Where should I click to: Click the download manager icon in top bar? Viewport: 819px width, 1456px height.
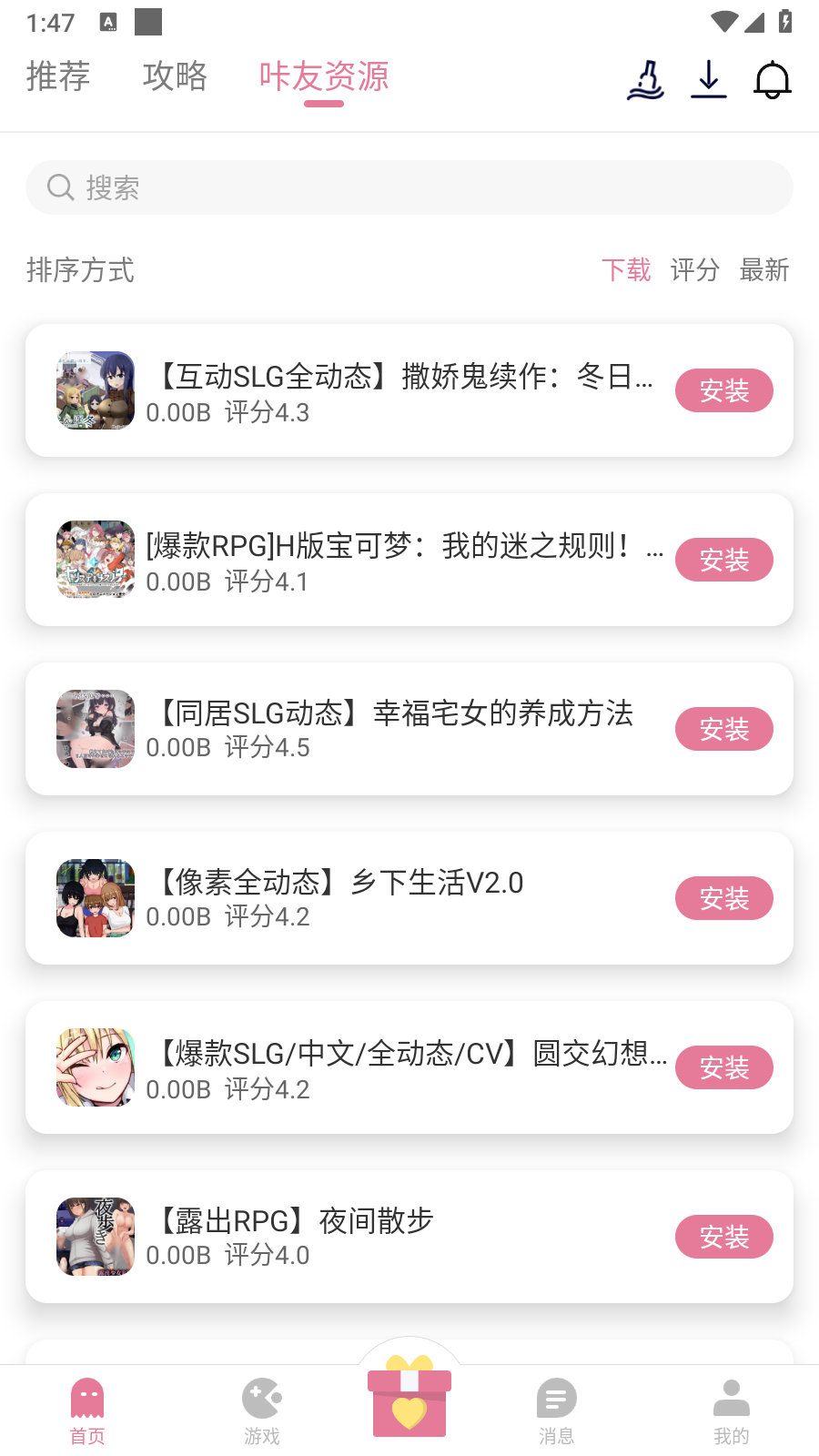tap(709, 80)
